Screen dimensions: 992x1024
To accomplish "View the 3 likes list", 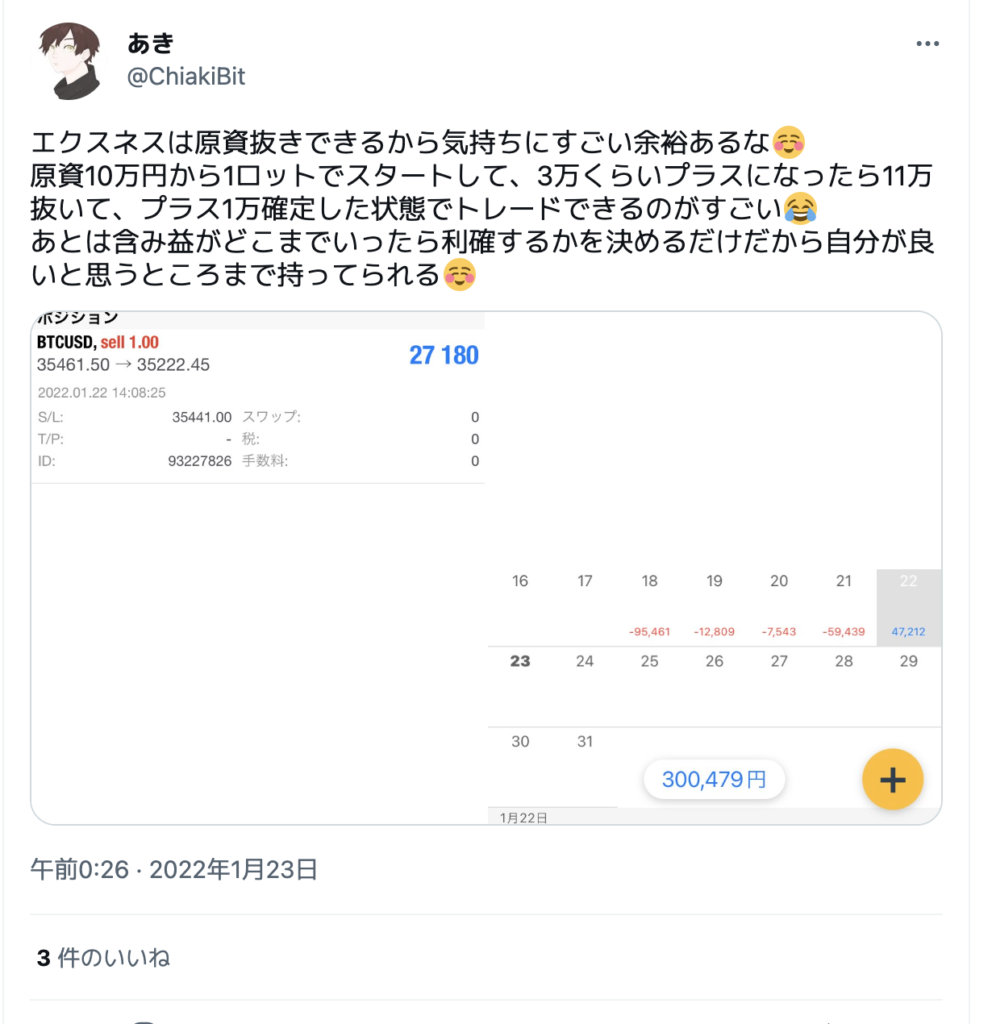I will tap(103, 957).
